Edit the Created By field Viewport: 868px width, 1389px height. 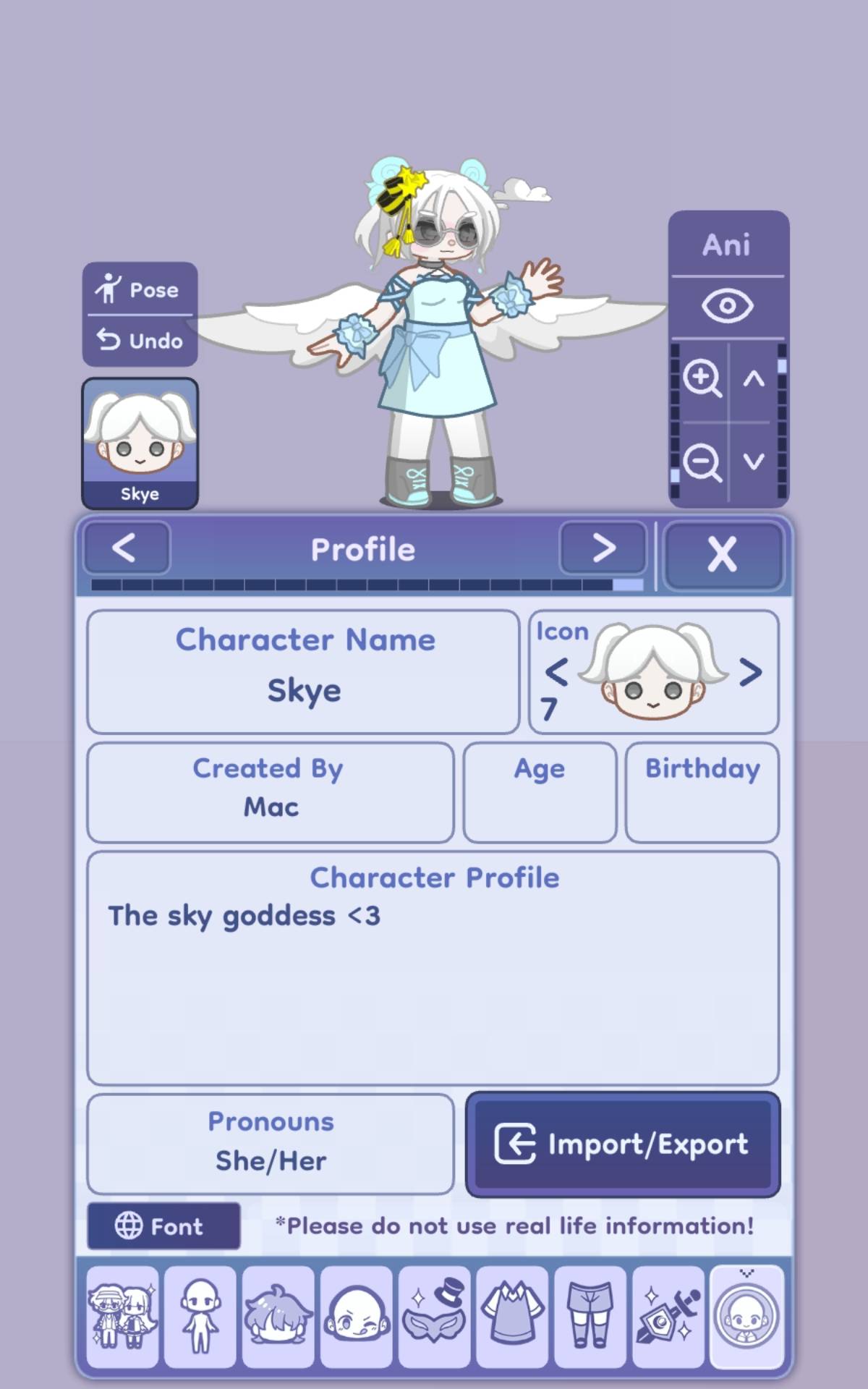click(x=271, y=806)
